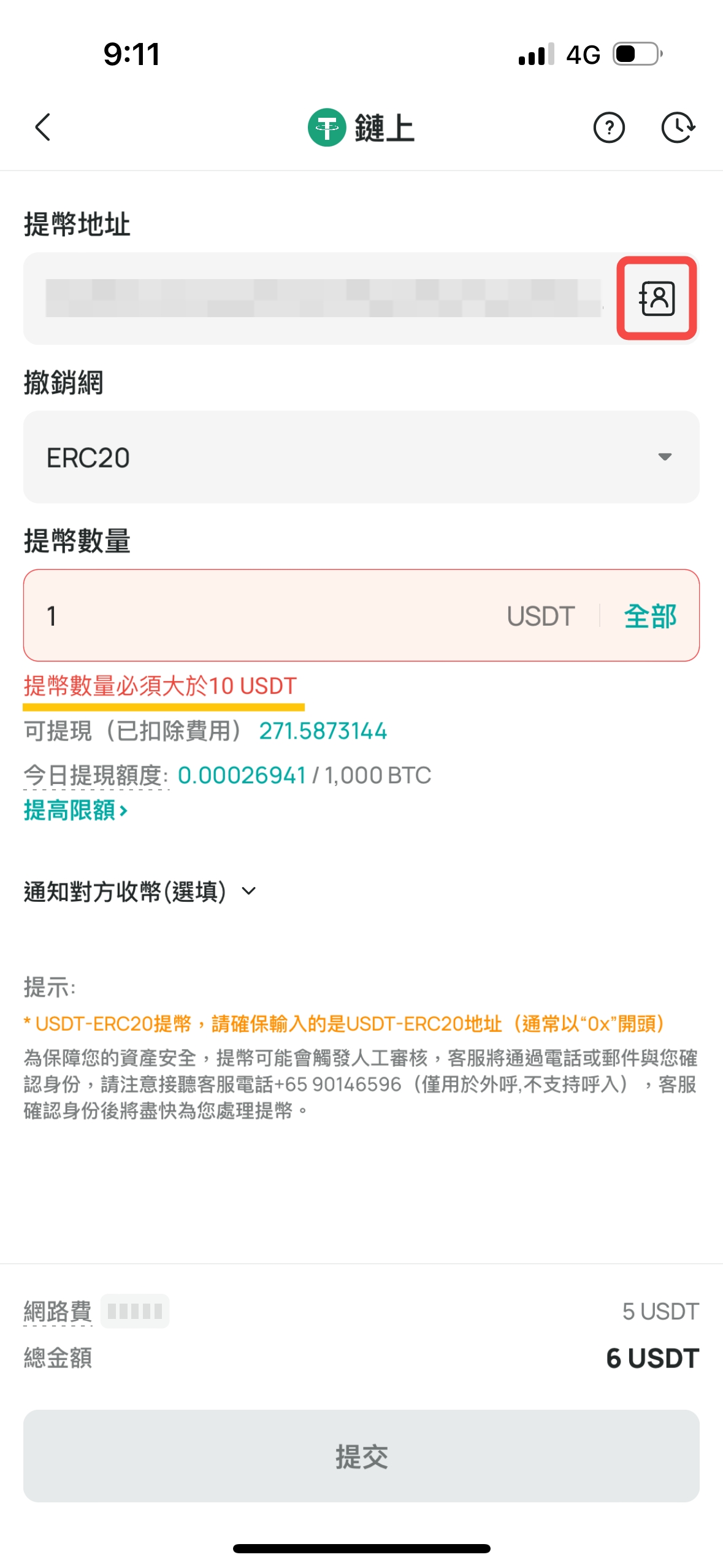Submit withdrawal with 提交 button

[x=361, y=1455]
